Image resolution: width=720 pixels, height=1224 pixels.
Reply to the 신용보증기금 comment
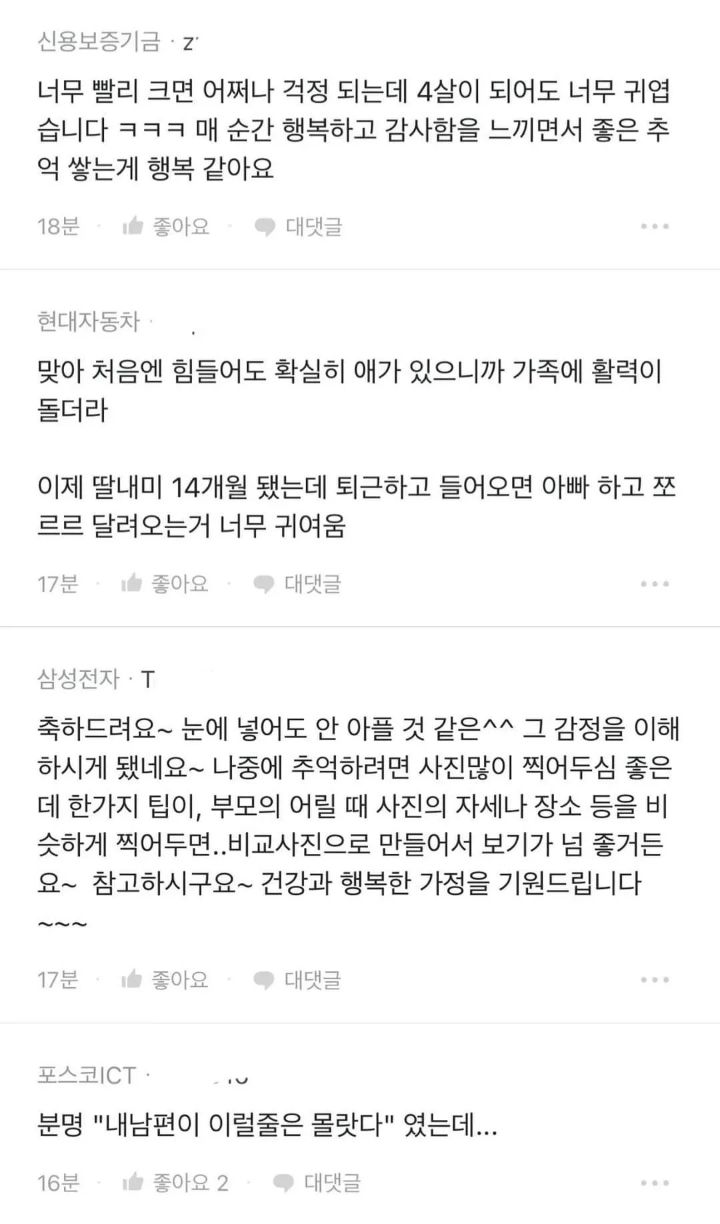point(298,227)
